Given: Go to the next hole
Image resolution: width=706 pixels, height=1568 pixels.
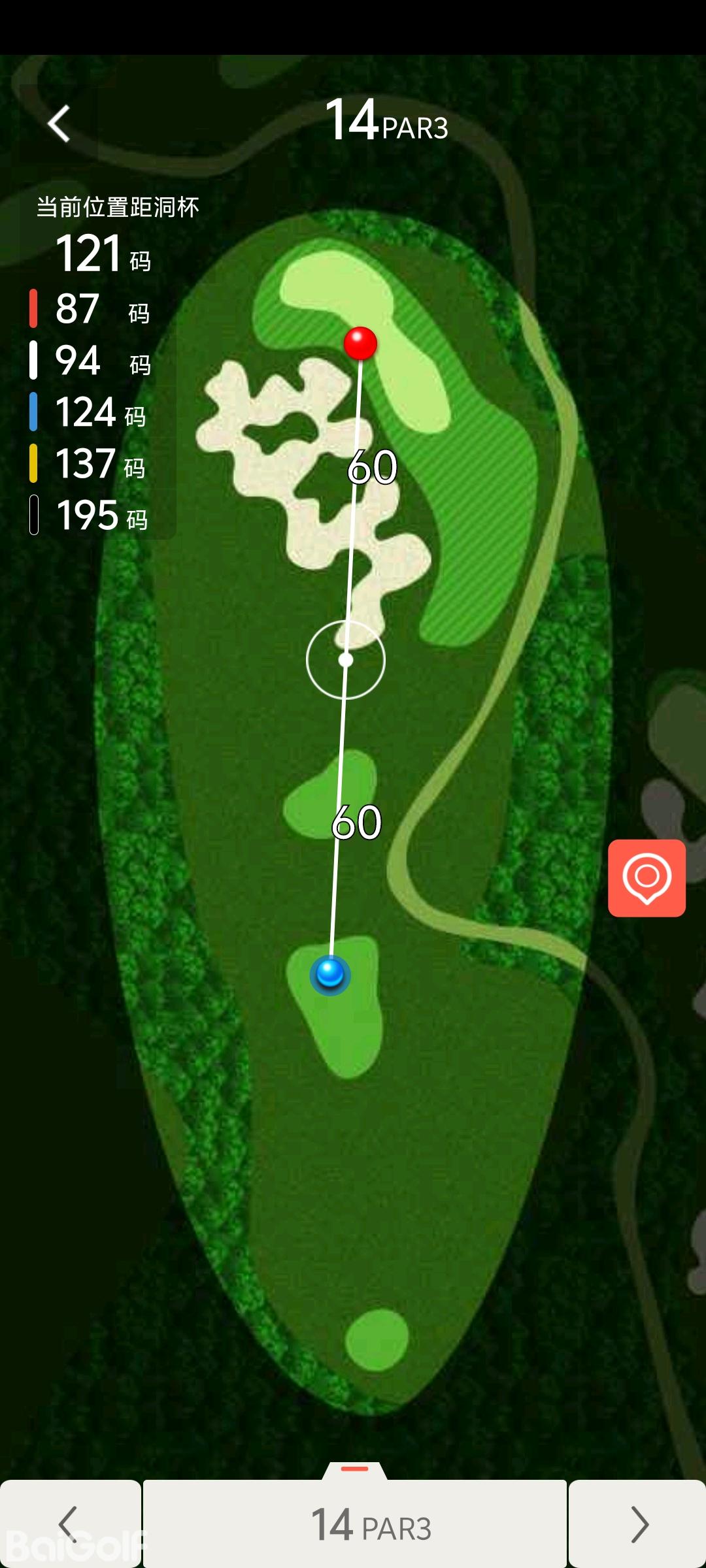Looking at the screenshot, I should (x=637, y=1524).
